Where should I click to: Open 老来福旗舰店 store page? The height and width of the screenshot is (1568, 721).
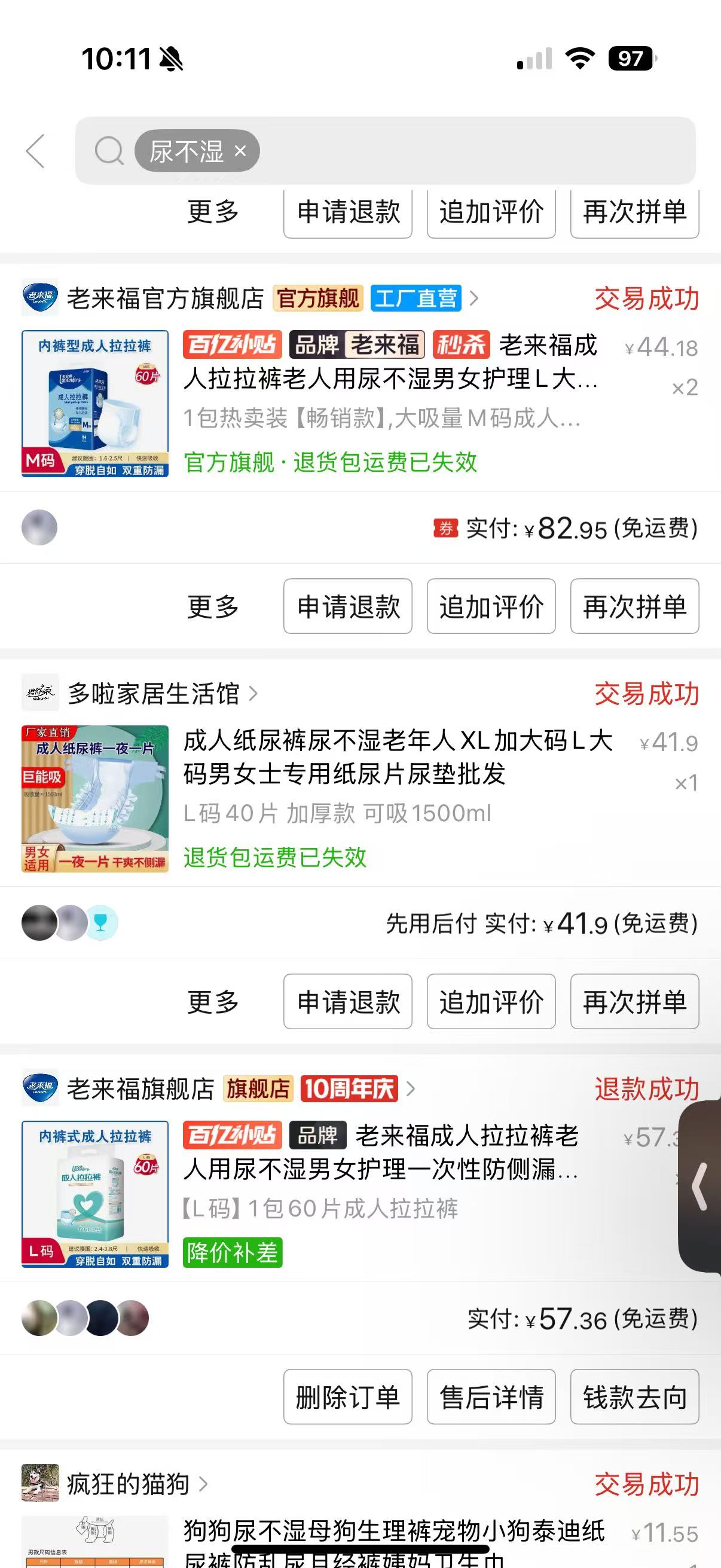140,1089
